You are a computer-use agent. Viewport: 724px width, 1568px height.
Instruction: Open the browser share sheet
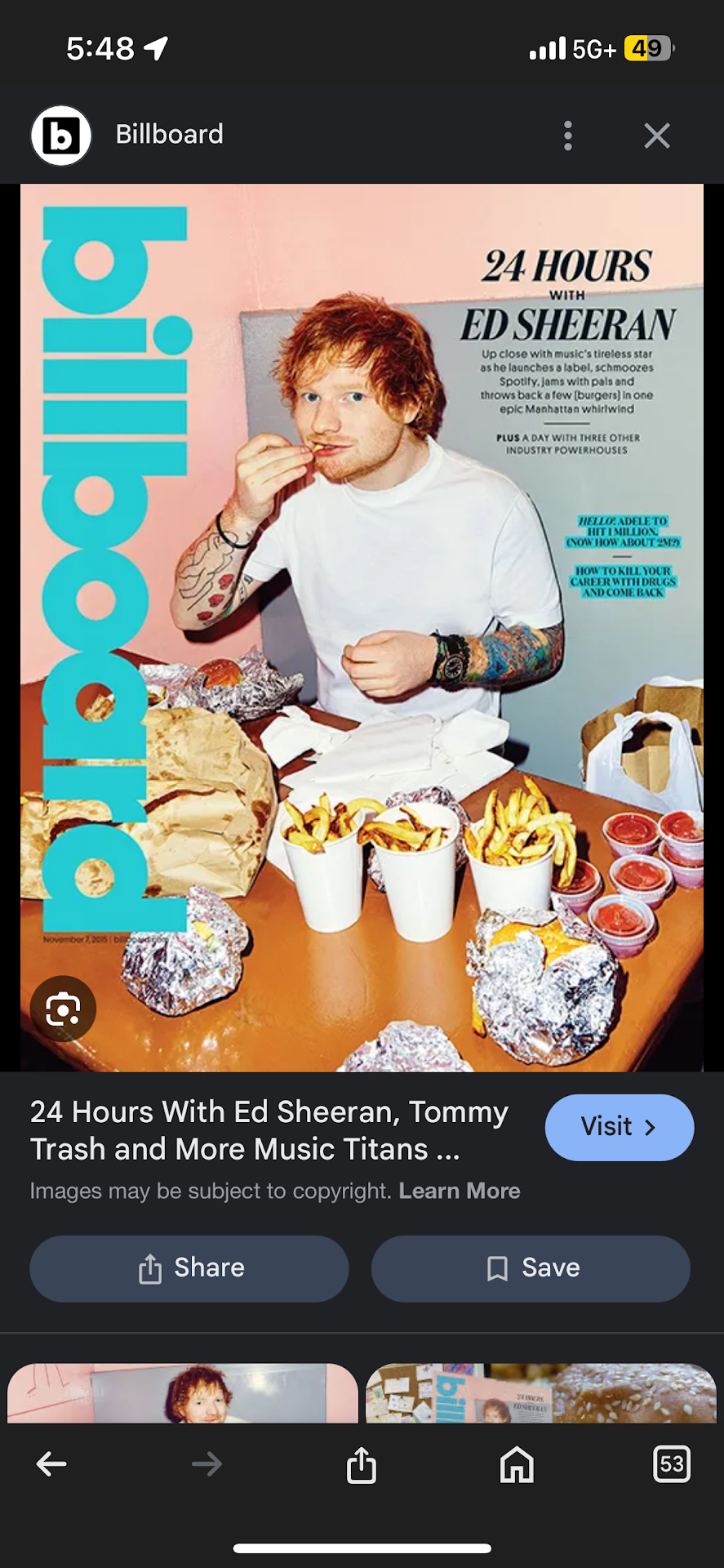point(362,1464)
